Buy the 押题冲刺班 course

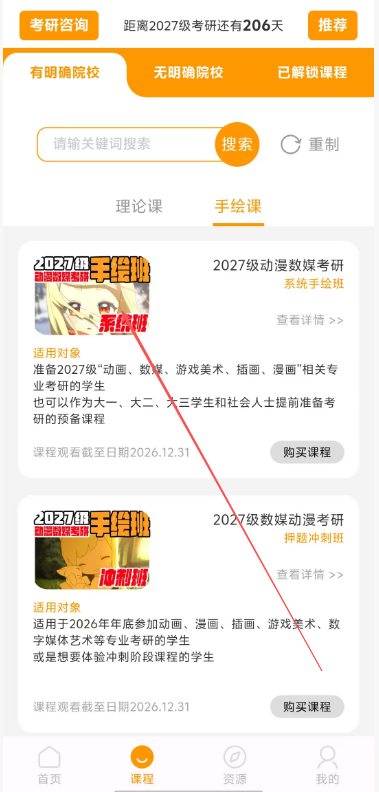[x=307, y=706]
